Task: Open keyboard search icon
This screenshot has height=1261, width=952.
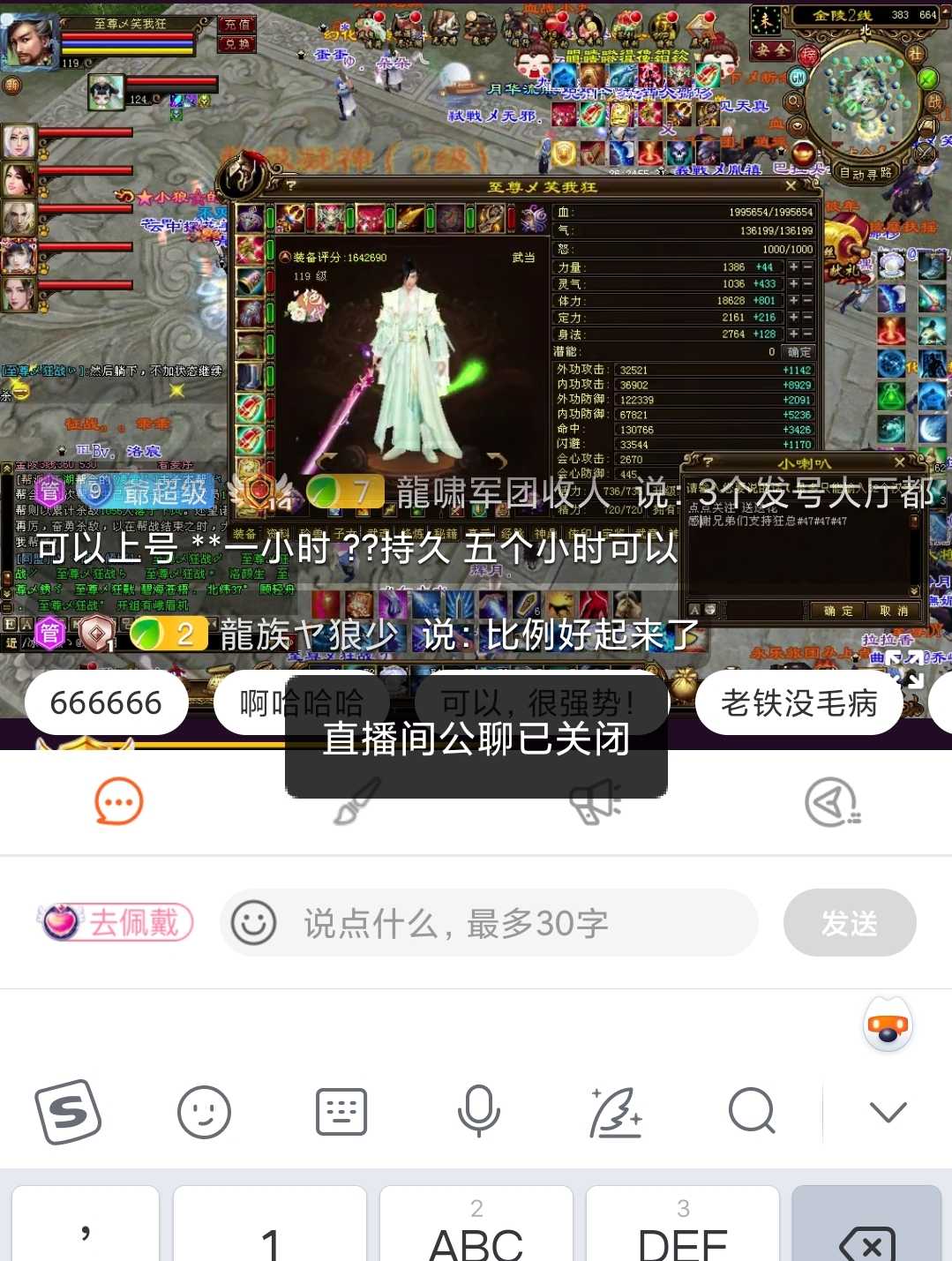Action: click(x=752, y=1112)
